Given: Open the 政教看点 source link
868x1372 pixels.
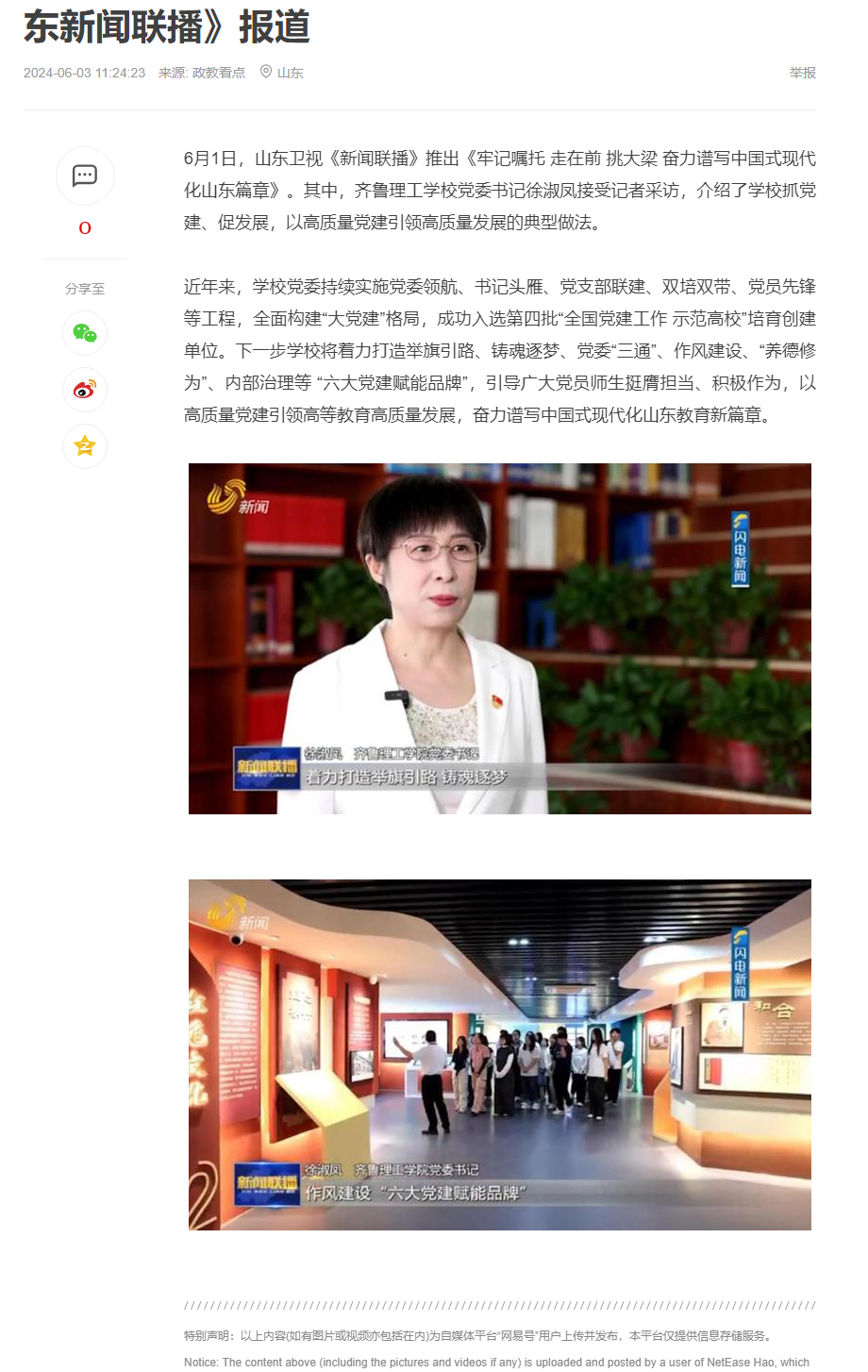Looking at the screenshot, I should tap(218, 73).
